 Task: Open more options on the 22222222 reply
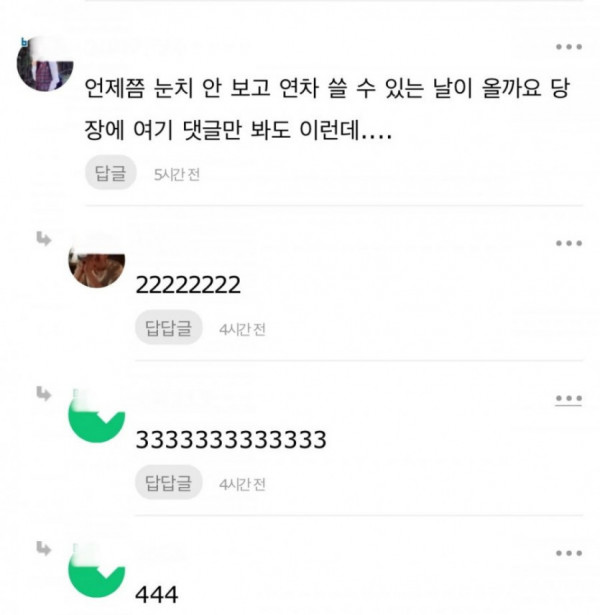(568, 243)
